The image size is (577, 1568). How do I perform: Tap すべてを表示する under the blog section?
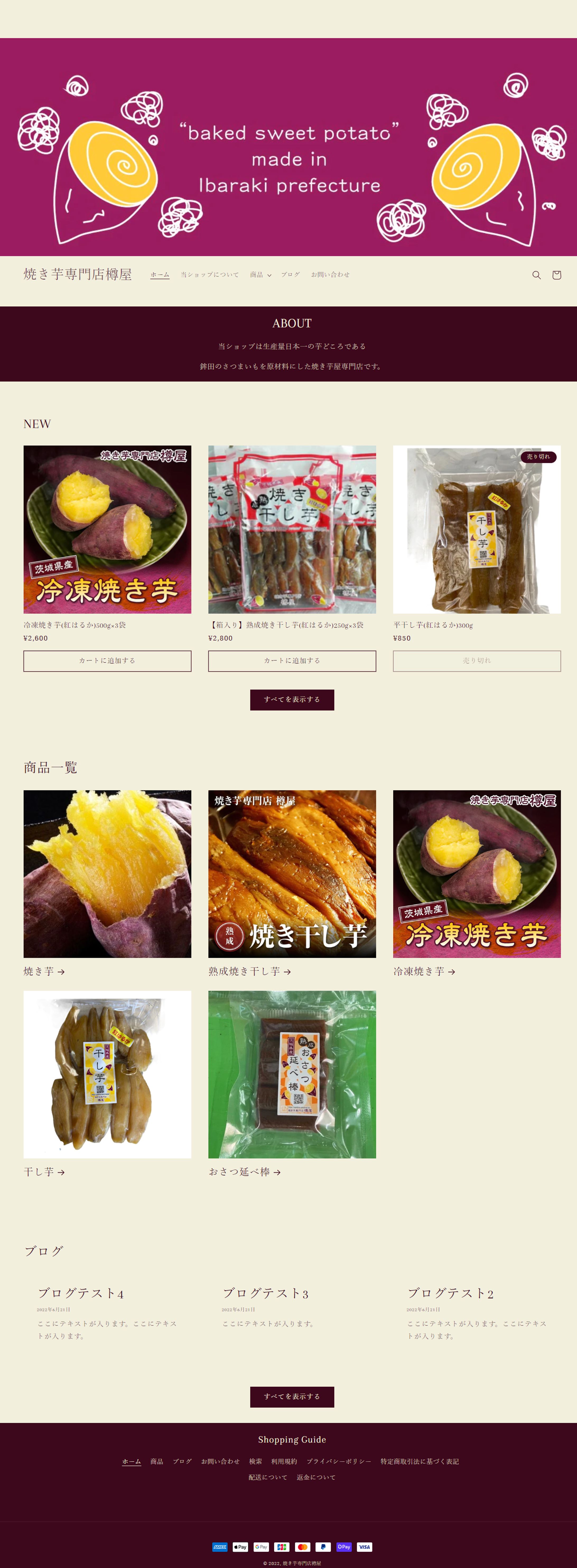click(292, 1396)
